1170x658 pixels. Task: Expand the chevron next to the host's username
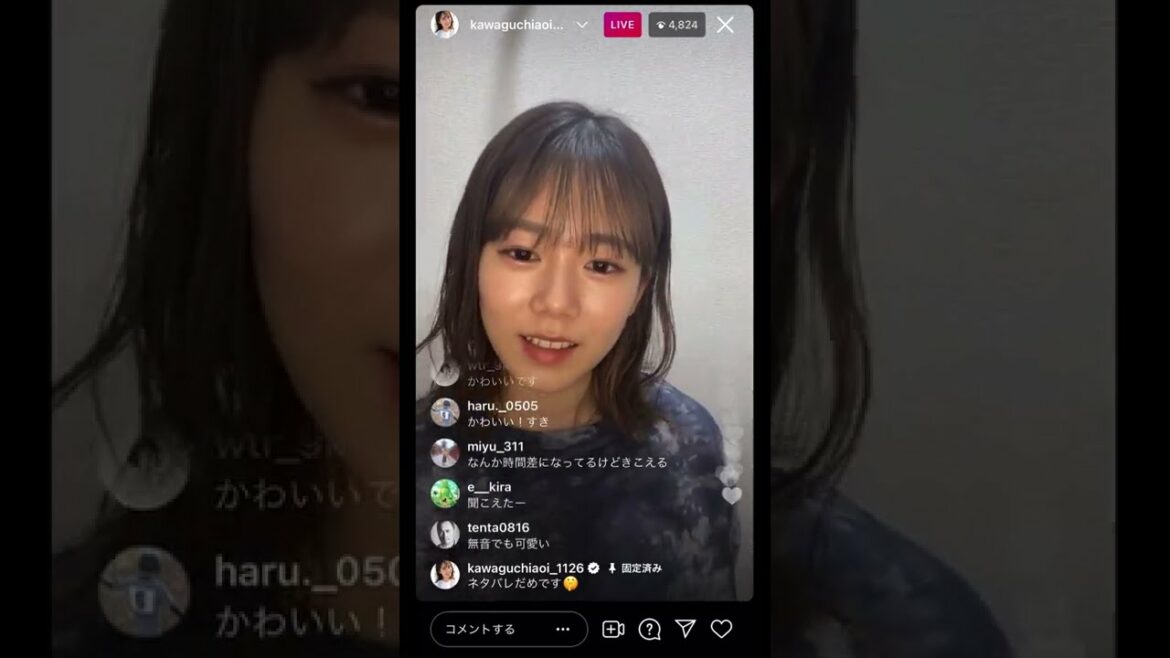(582, 25)
